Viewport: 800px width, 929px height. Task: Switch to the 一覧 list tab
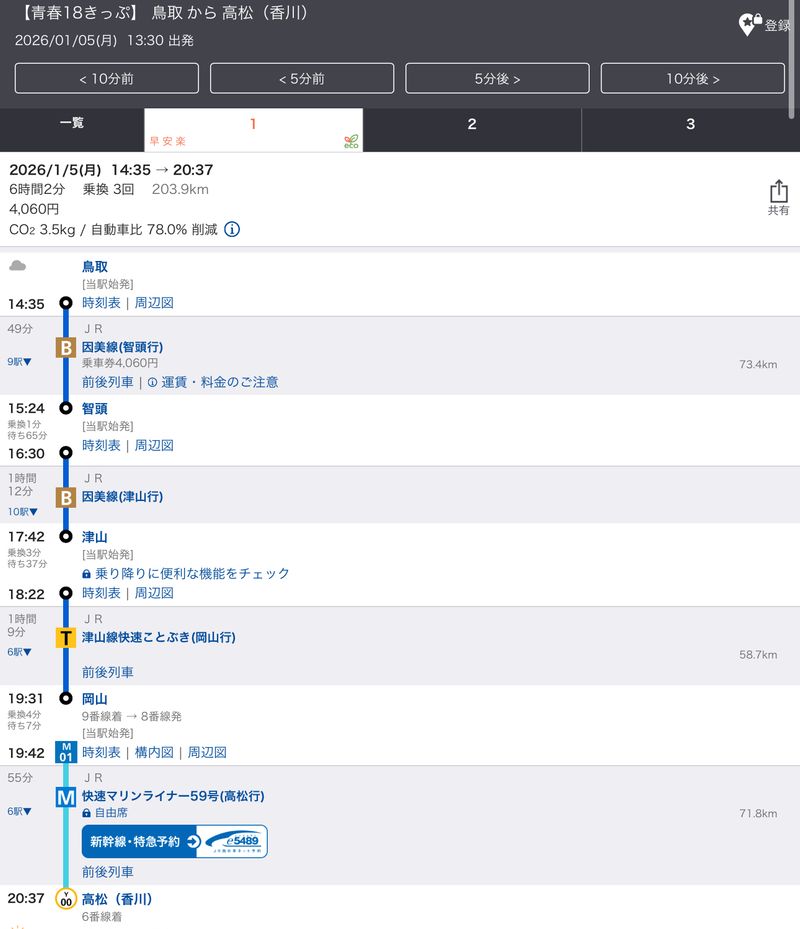pyautogui.click(x=72, y=124)
